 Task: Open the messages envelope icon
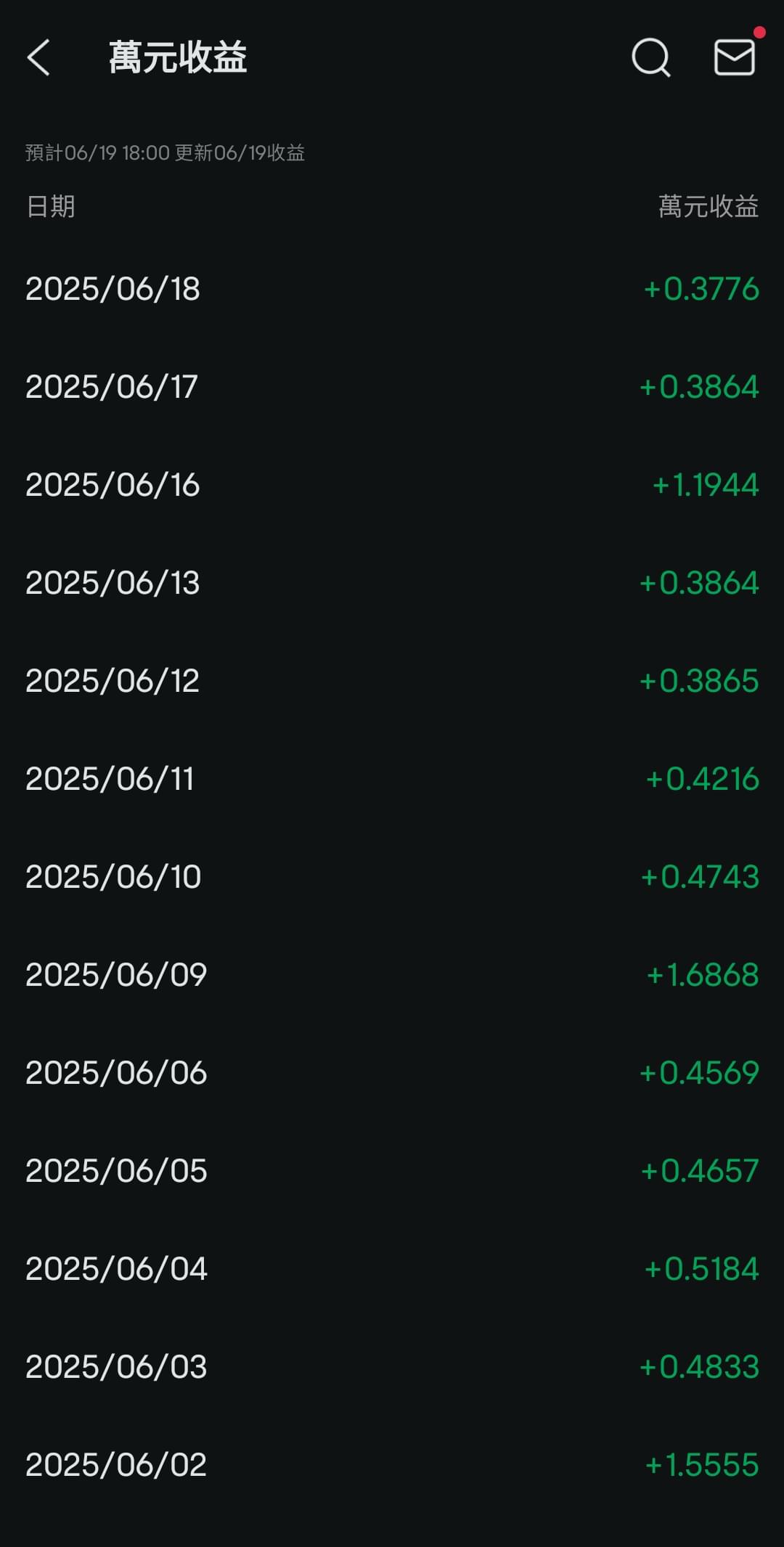click(x=735, y=57)
